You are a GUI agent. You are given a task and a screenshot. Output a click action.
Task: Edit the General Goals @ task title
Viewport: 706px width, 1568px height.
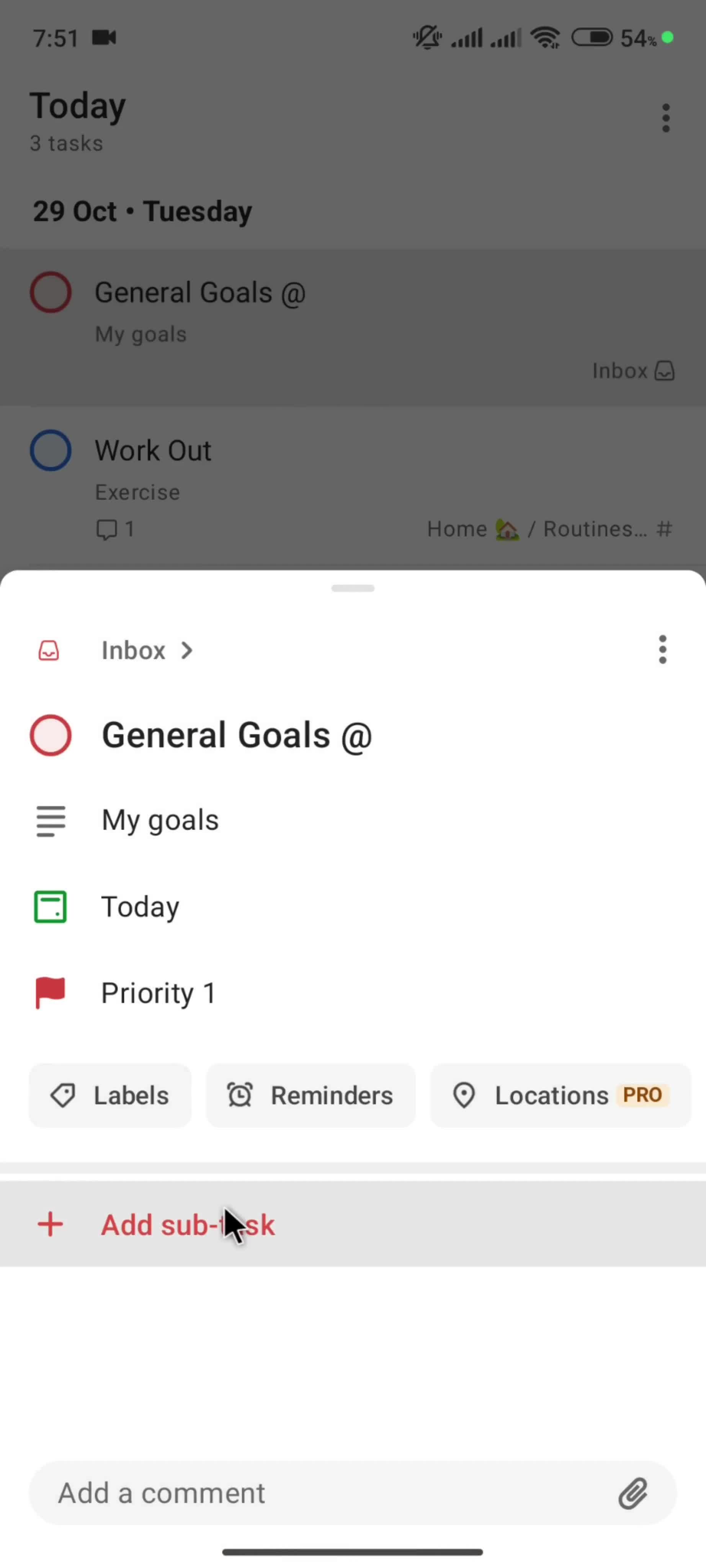[x=237, y=735]
